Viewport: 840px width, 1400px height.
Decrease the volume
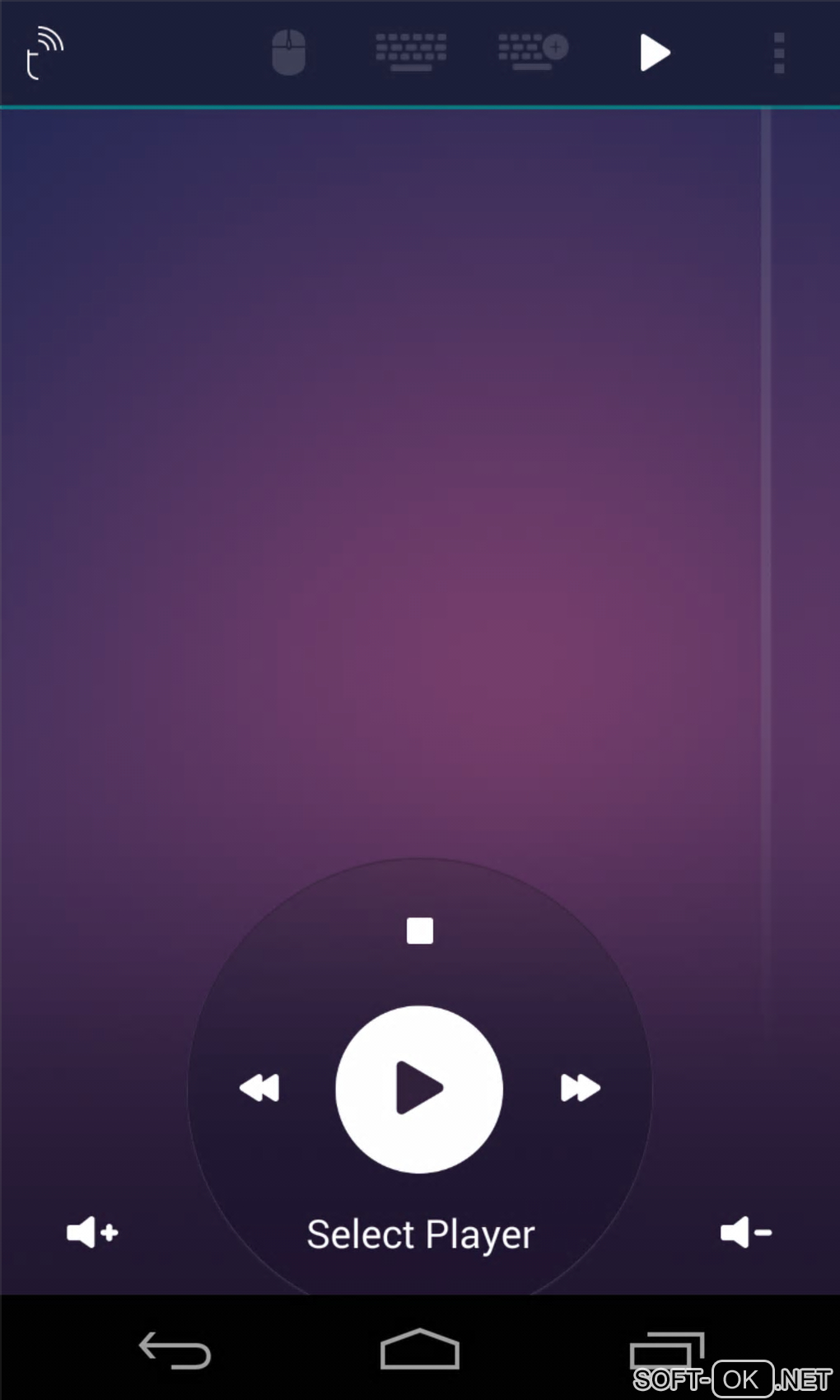tap(746, 1233)
